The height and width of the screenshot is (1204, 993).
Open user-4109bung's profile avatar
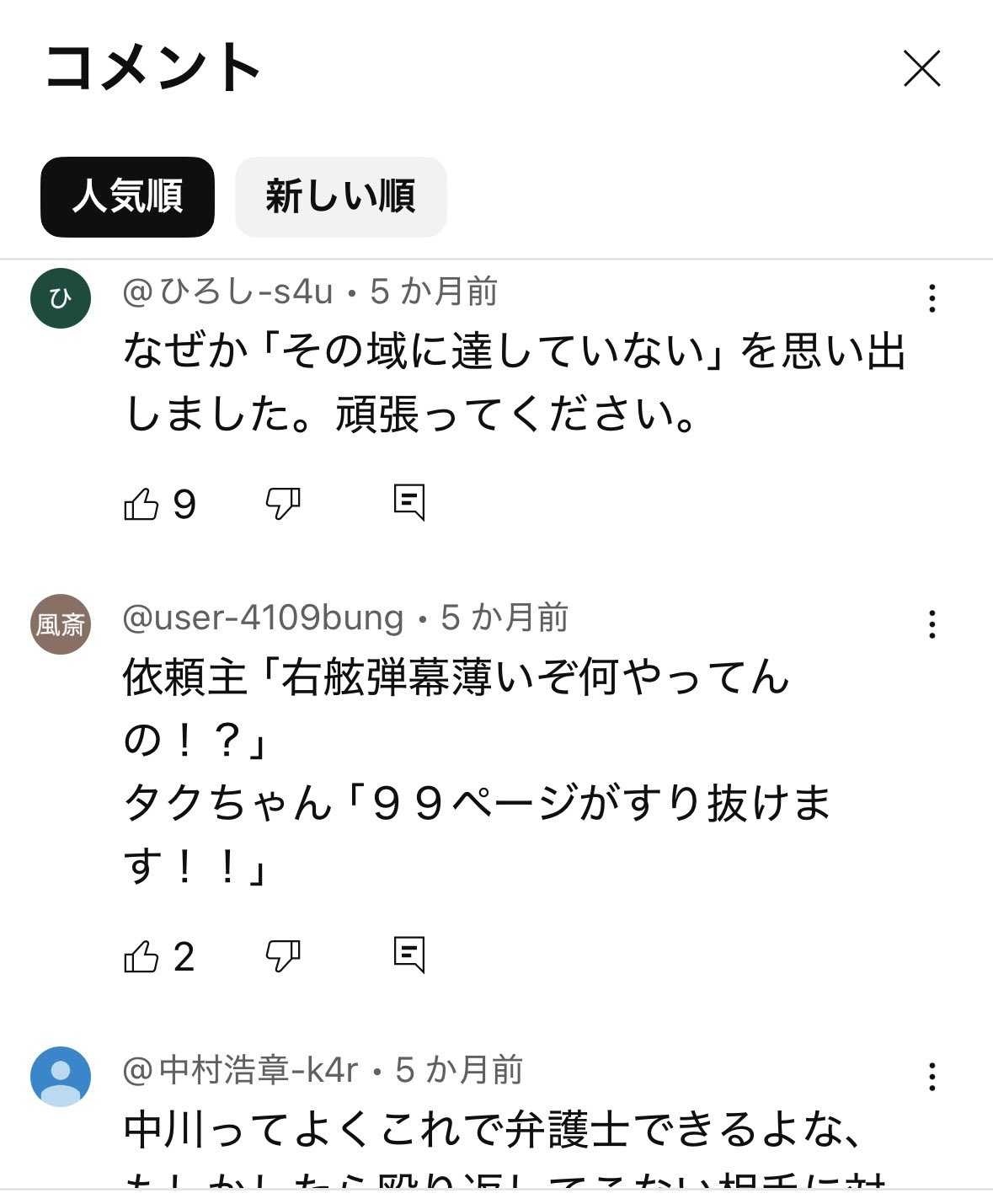(x=61, y=624)
